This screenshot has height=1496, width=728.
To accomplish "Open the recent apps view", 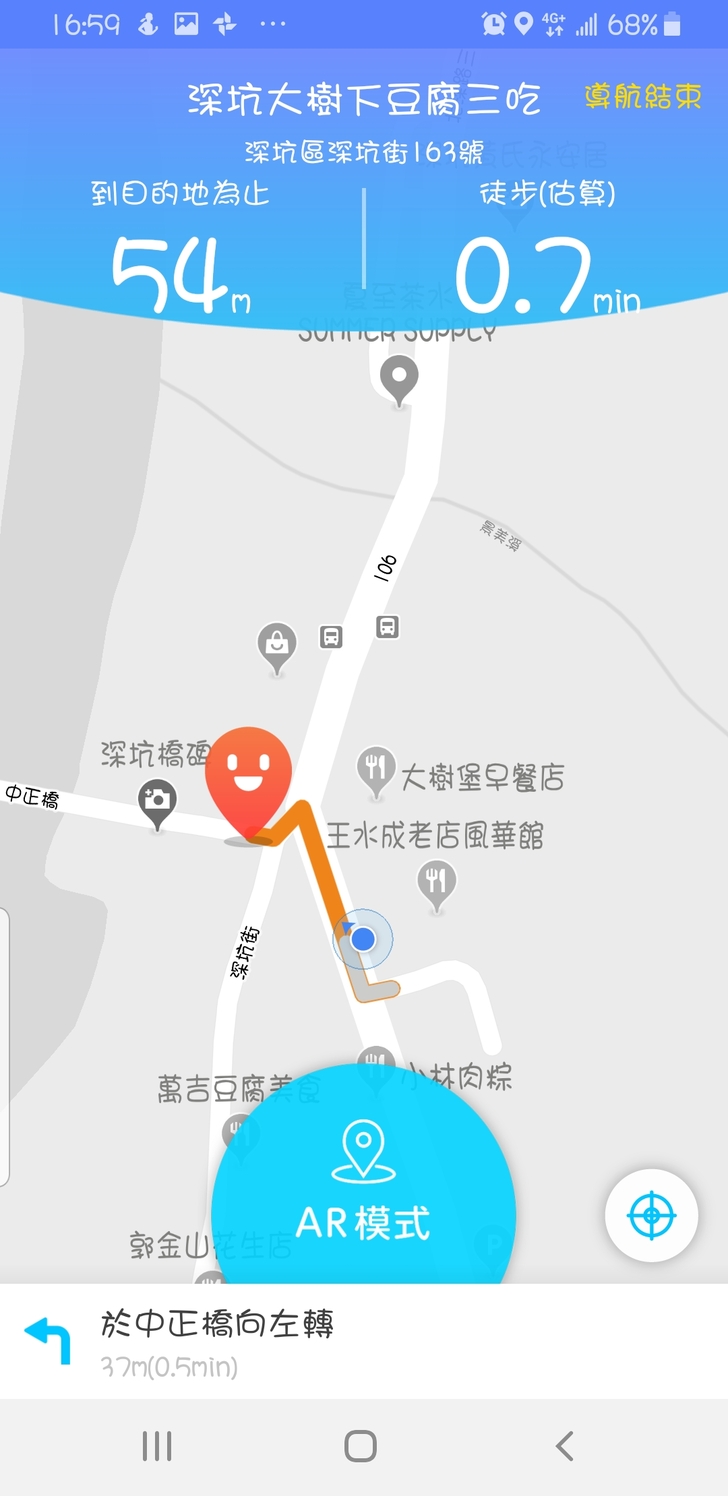I will (x=157, y=1446).
